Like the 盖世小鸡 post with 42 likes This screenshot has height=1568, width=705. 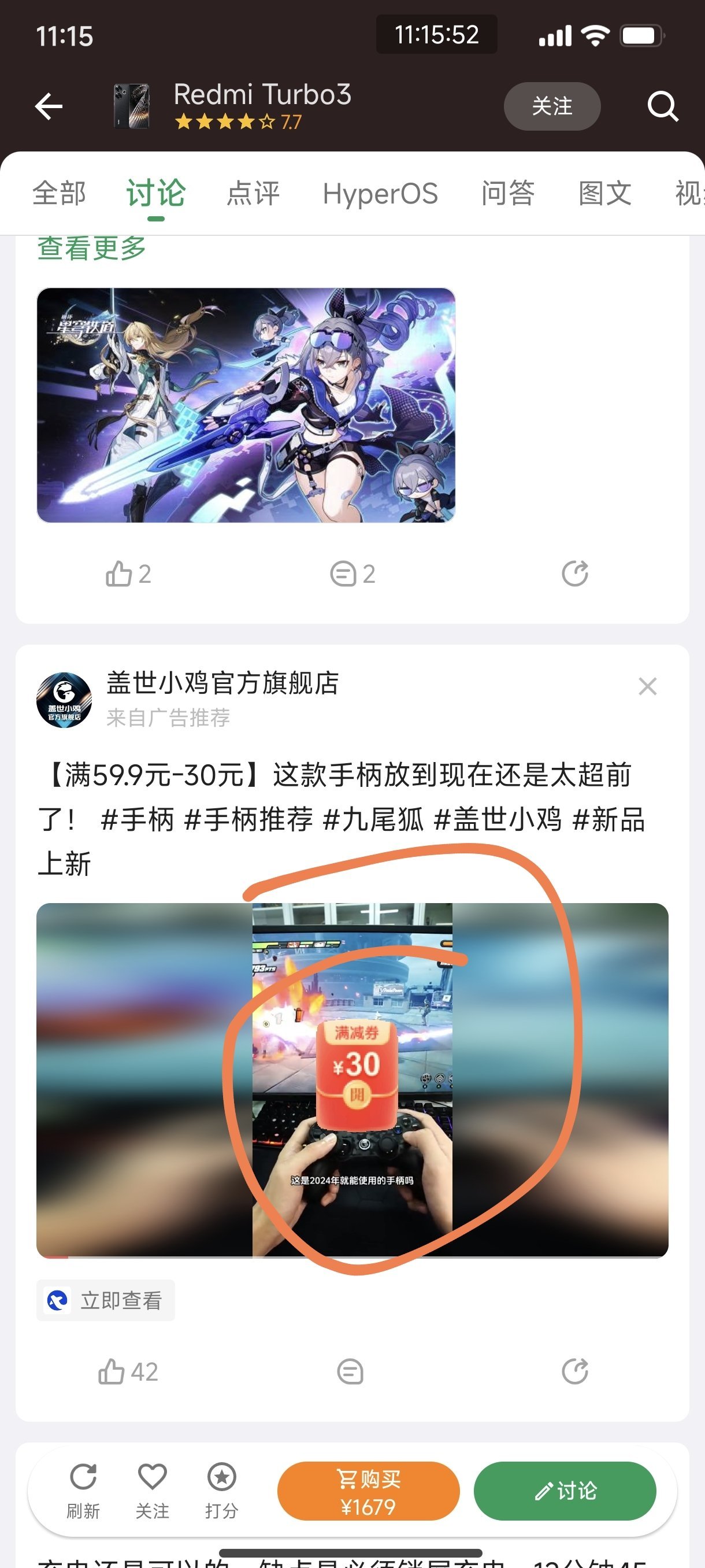[128, 1372]
